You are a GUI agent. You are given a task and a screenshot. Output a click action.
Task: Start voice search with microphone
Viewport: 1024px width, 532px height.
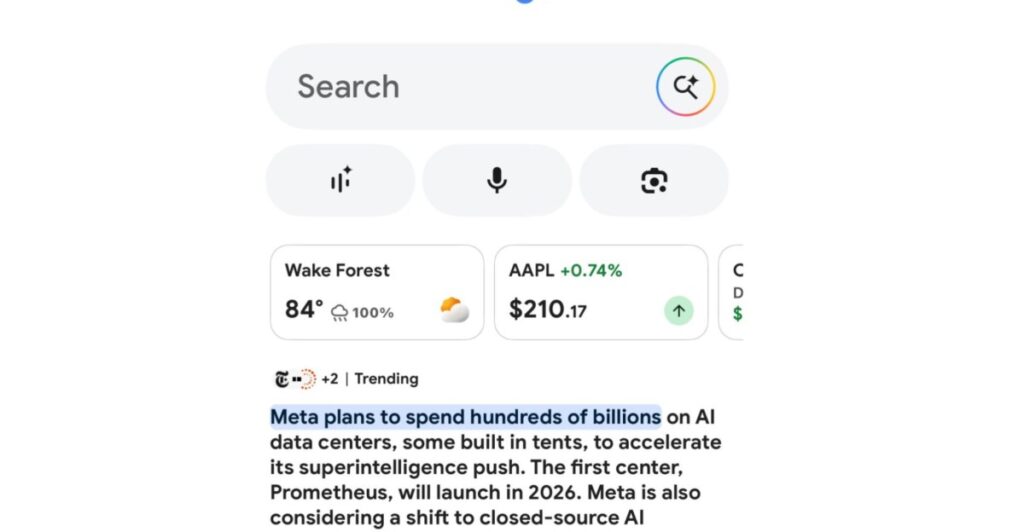click(497, 180)
